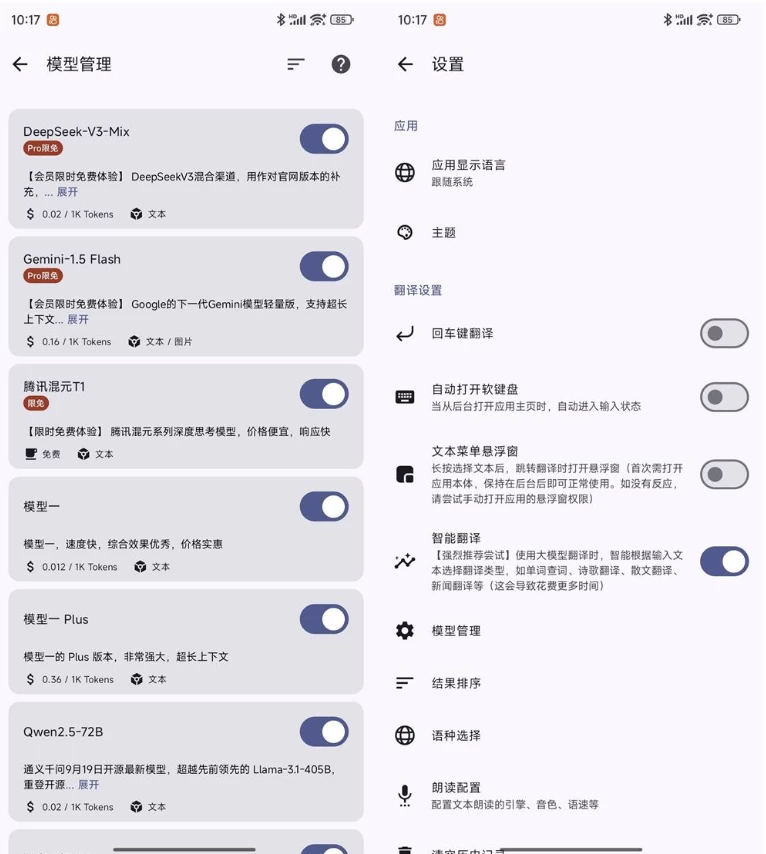766x854 pixels.
Task: Open the sort icon in 模型管理 header
Action: tap(295, 64)
